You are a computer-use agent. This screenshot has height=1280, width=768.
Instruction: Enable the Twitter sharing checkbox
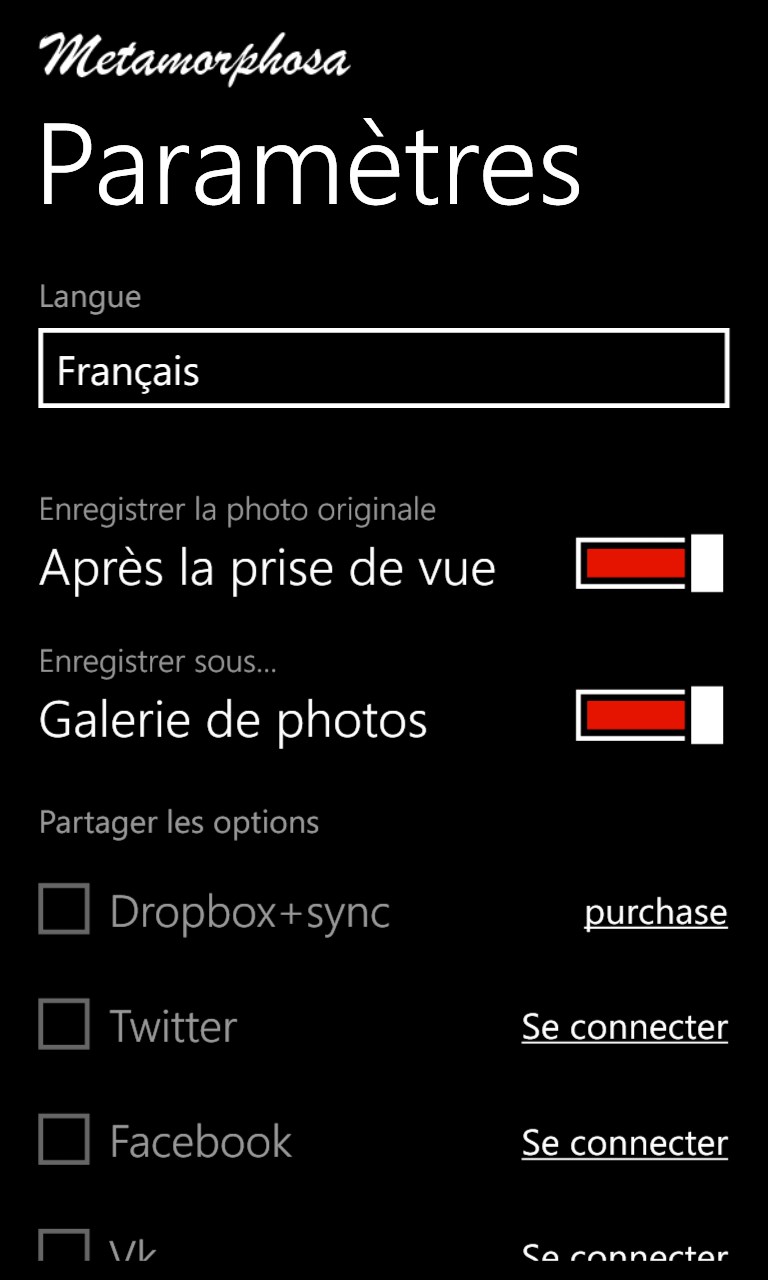[62, 1026]
